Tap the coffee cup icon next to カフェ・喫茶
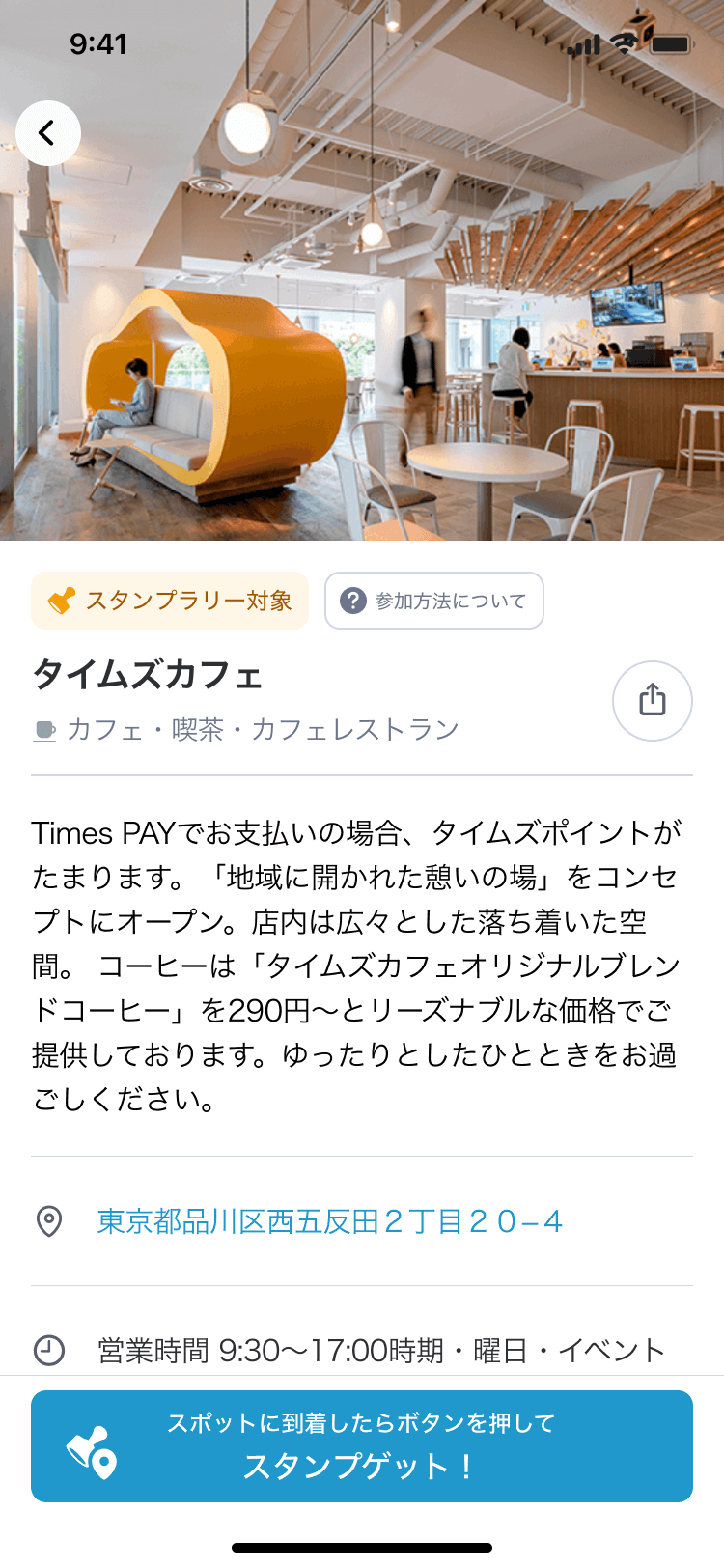Screen dimensions: 724x1568 pyautogui.click(x=43, y=729)
